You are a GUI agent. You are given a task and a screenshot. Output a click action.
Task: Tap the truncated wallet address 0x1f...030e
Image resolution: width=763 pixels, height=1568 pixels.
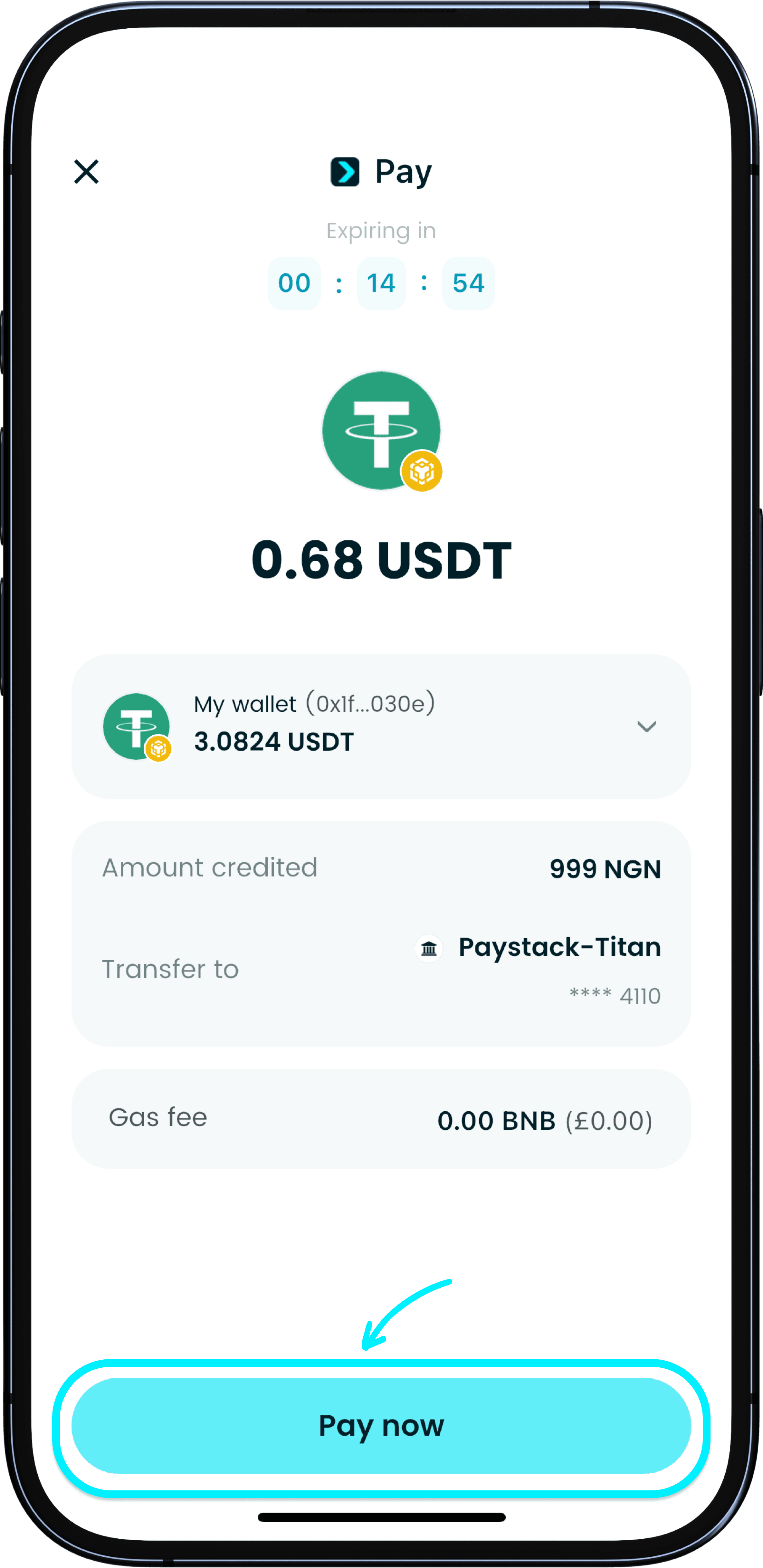click(371, 704)
